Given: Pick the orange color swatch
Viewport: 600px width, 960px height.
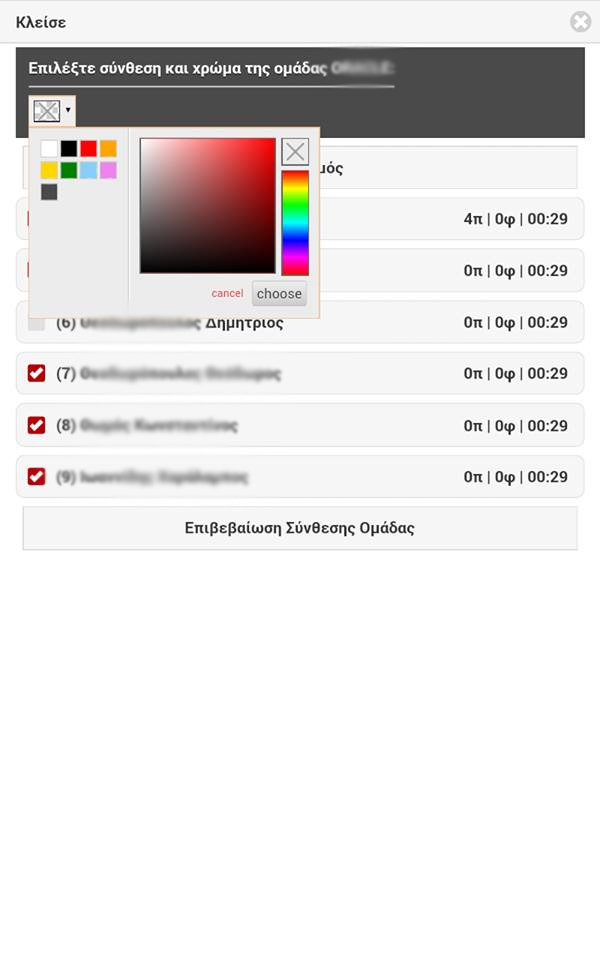Looking at the screenshot, I should tap(108, 149).
